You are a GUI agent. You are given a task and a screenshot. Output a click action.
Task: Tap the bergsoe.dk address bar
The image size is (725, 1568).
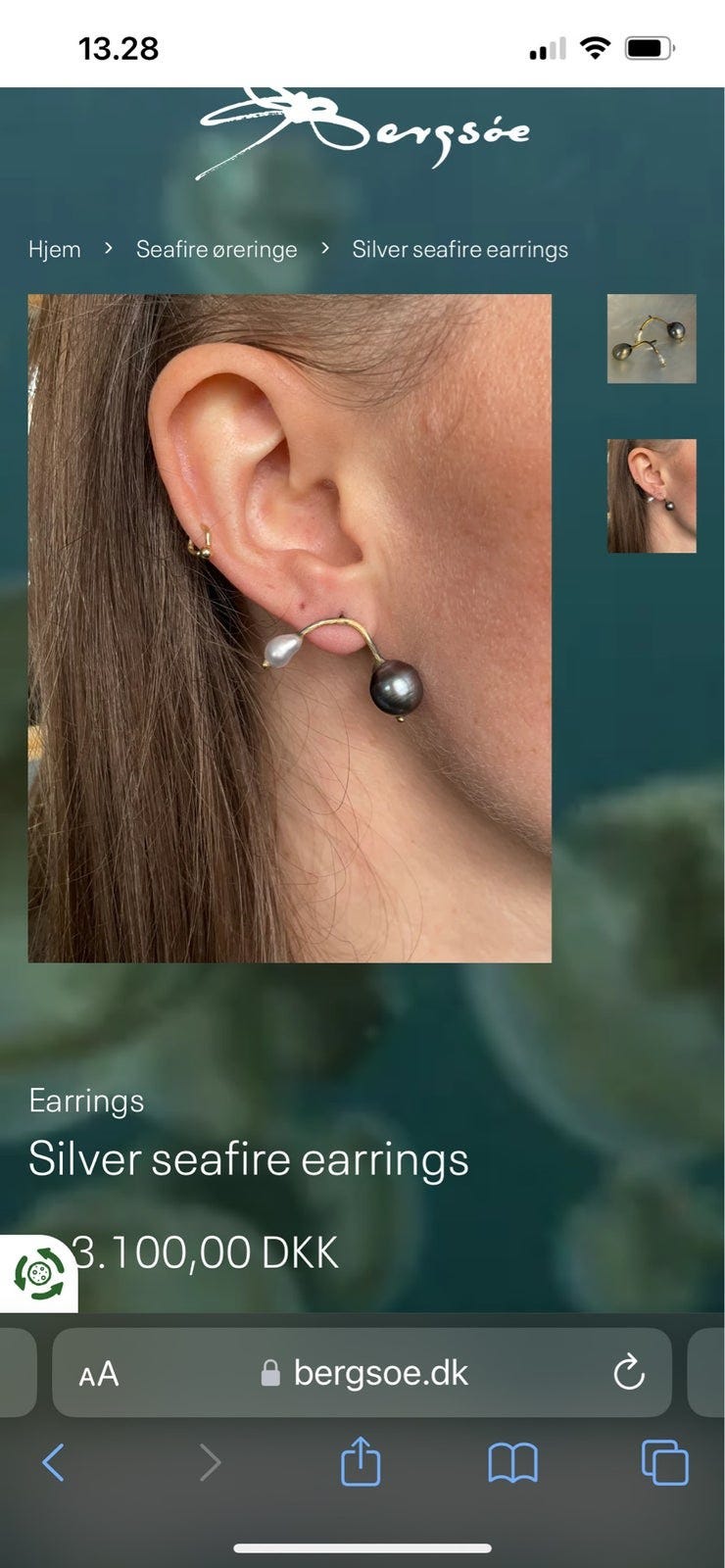362,1373
